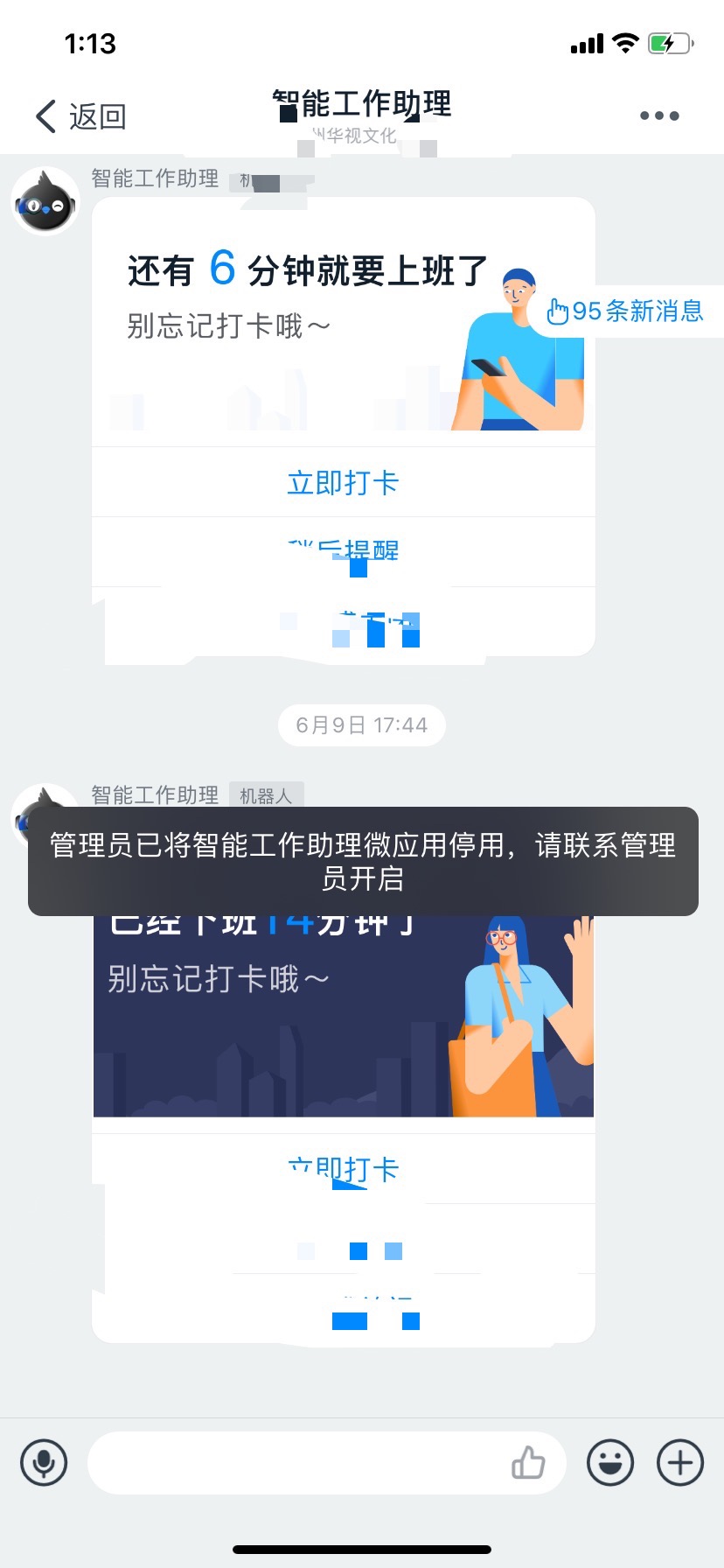Open the three-dot overflow menu
Screen dimensions: 724x1568
[658, 115]
